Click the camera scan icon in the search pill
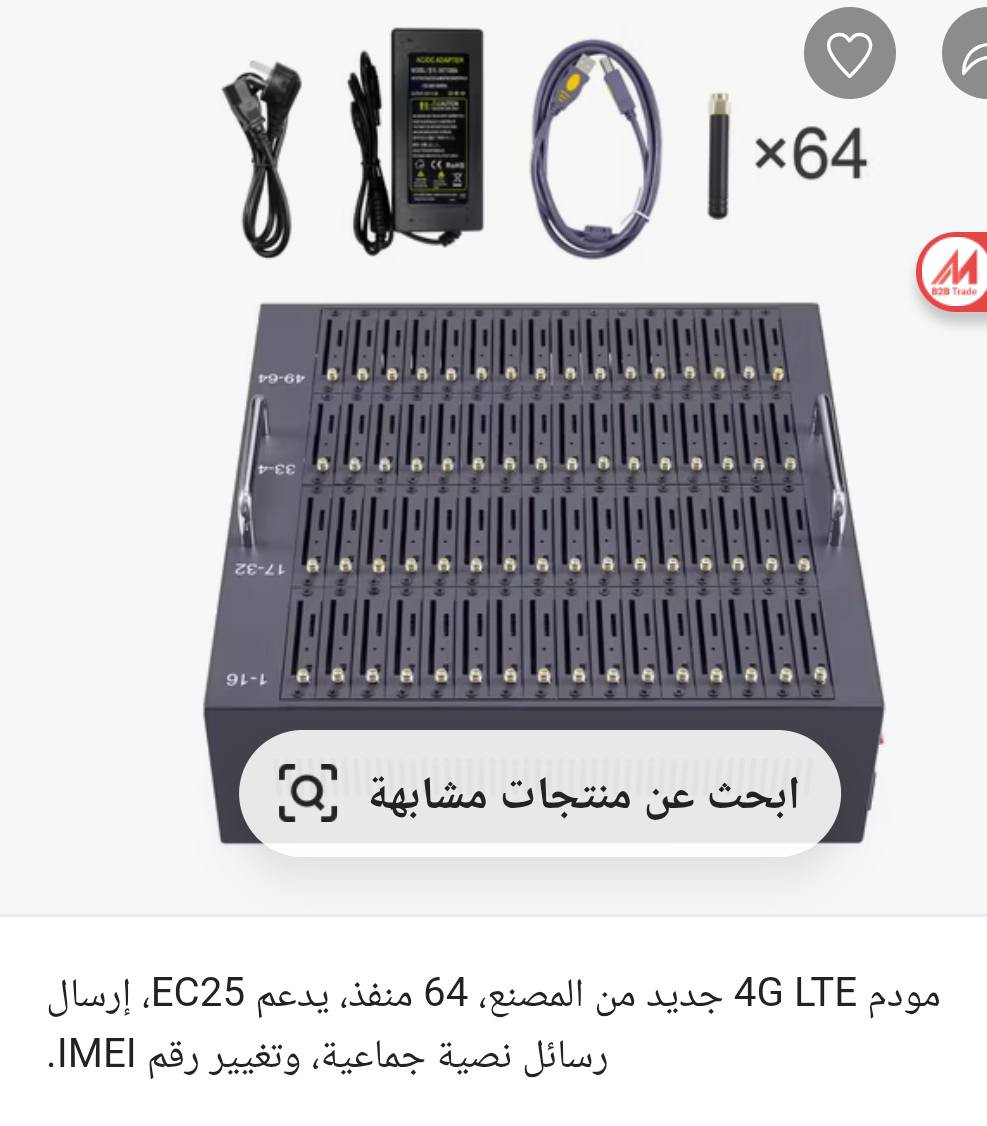987x1126 pixels. [310, 793]
